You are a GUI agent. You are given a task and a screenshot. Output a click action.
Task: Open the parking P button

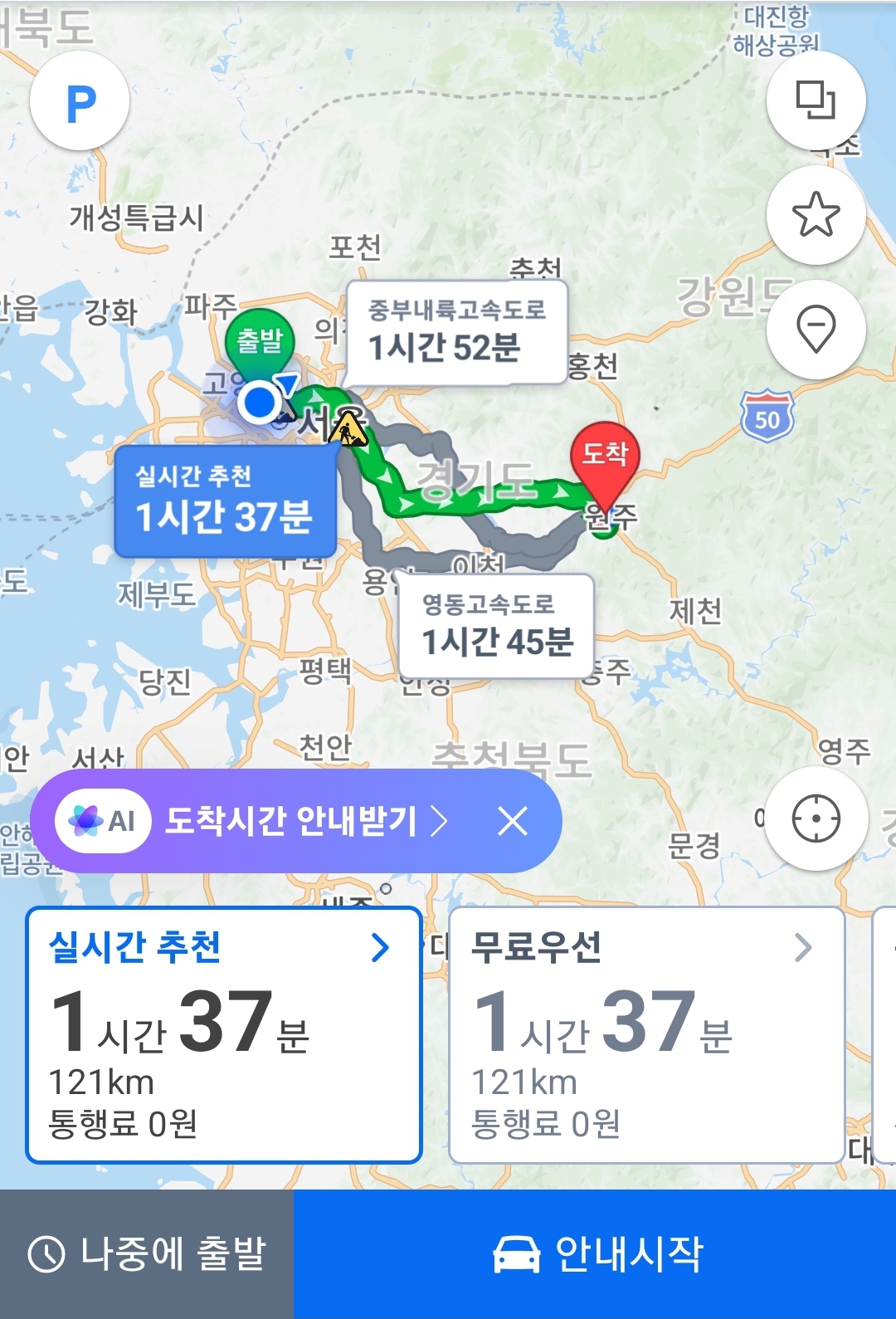[x=80, y=101]
